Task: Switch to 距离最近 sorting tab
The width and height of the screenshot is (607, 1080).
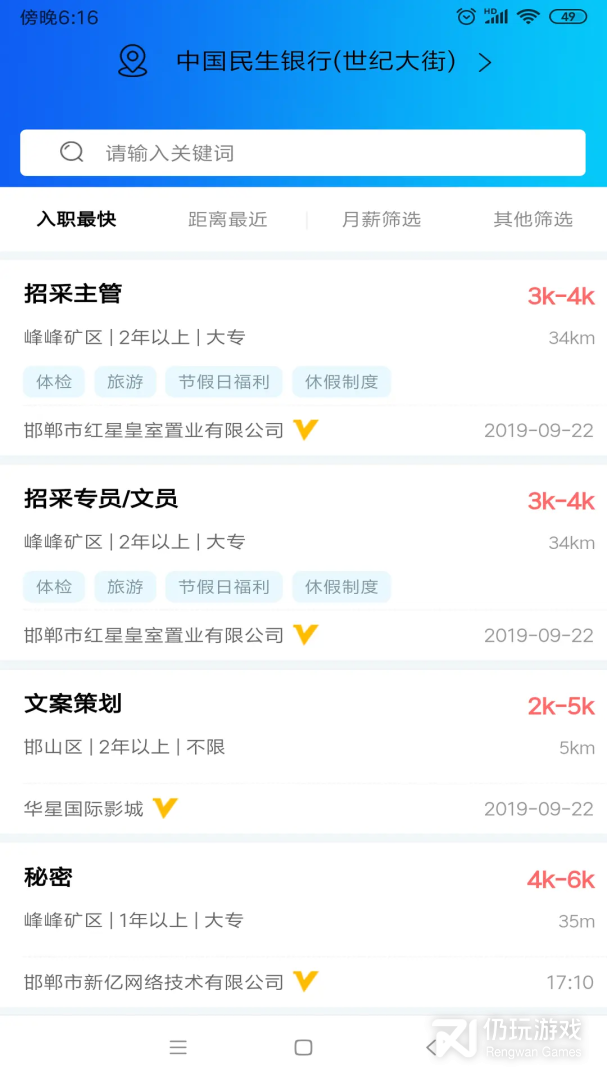Action: click(x=228, y=219)
